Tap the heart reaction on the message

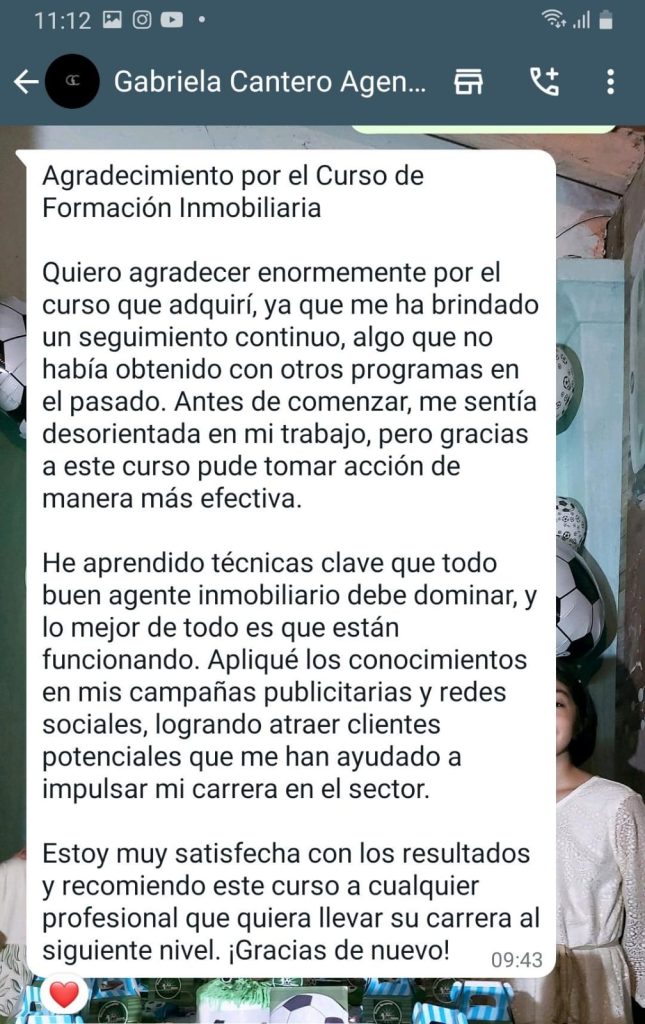click(x=64, y=994)
